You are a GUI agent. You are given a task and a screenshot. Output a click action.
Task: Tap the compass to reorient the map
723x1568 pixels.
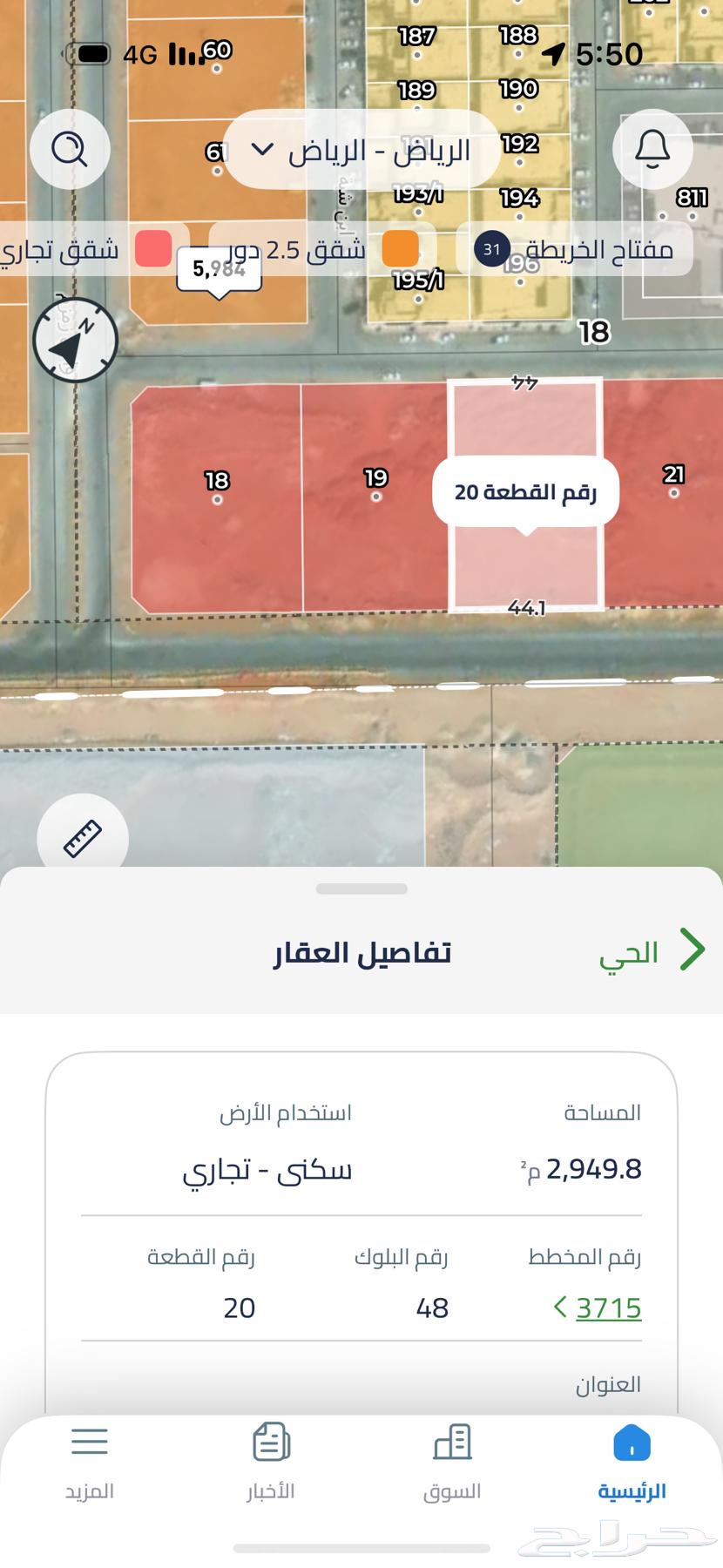point(74,340)
